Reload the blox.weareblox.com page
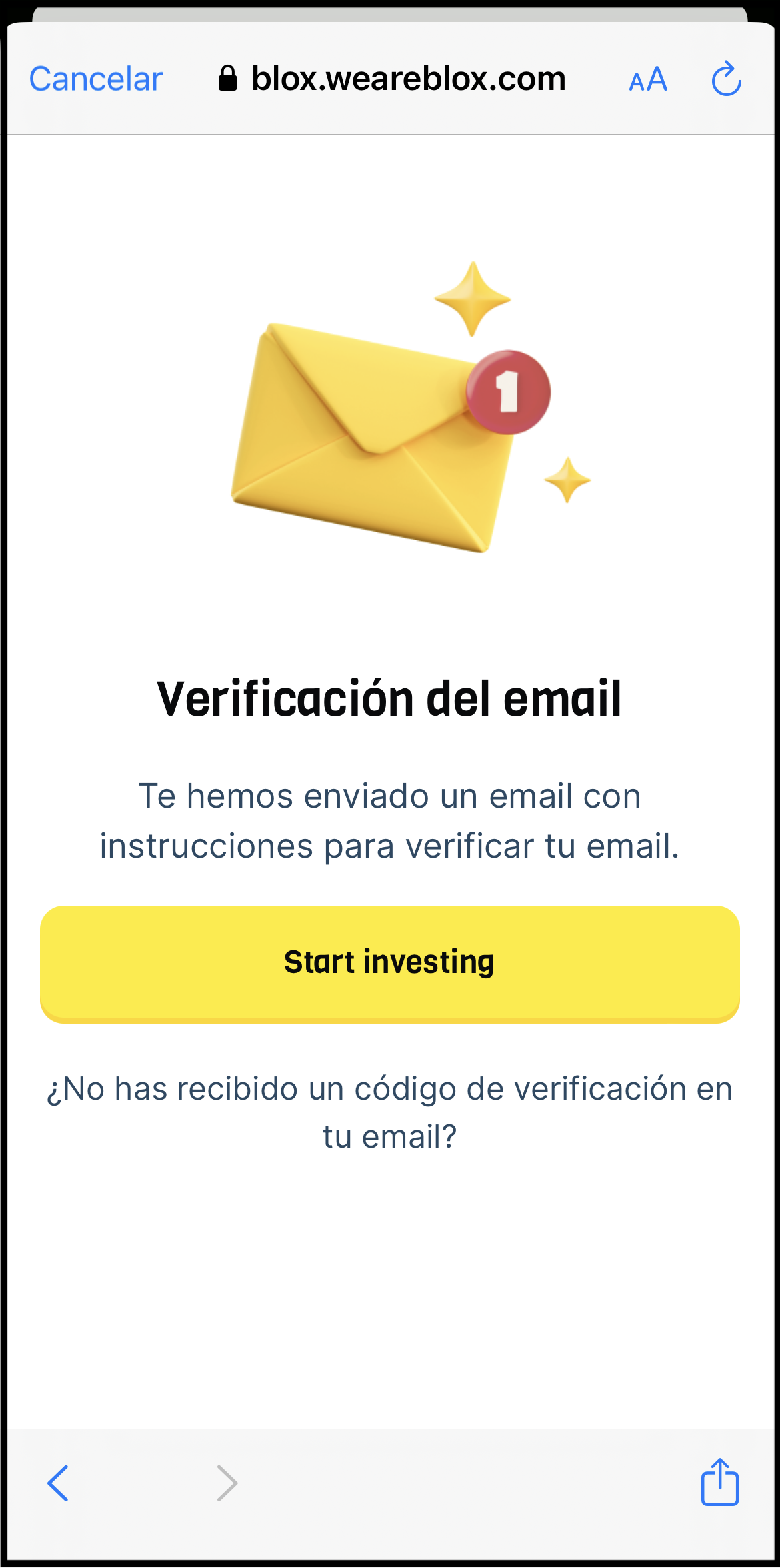The width and height of the screenshot is (780, 1568). (726, 80)
